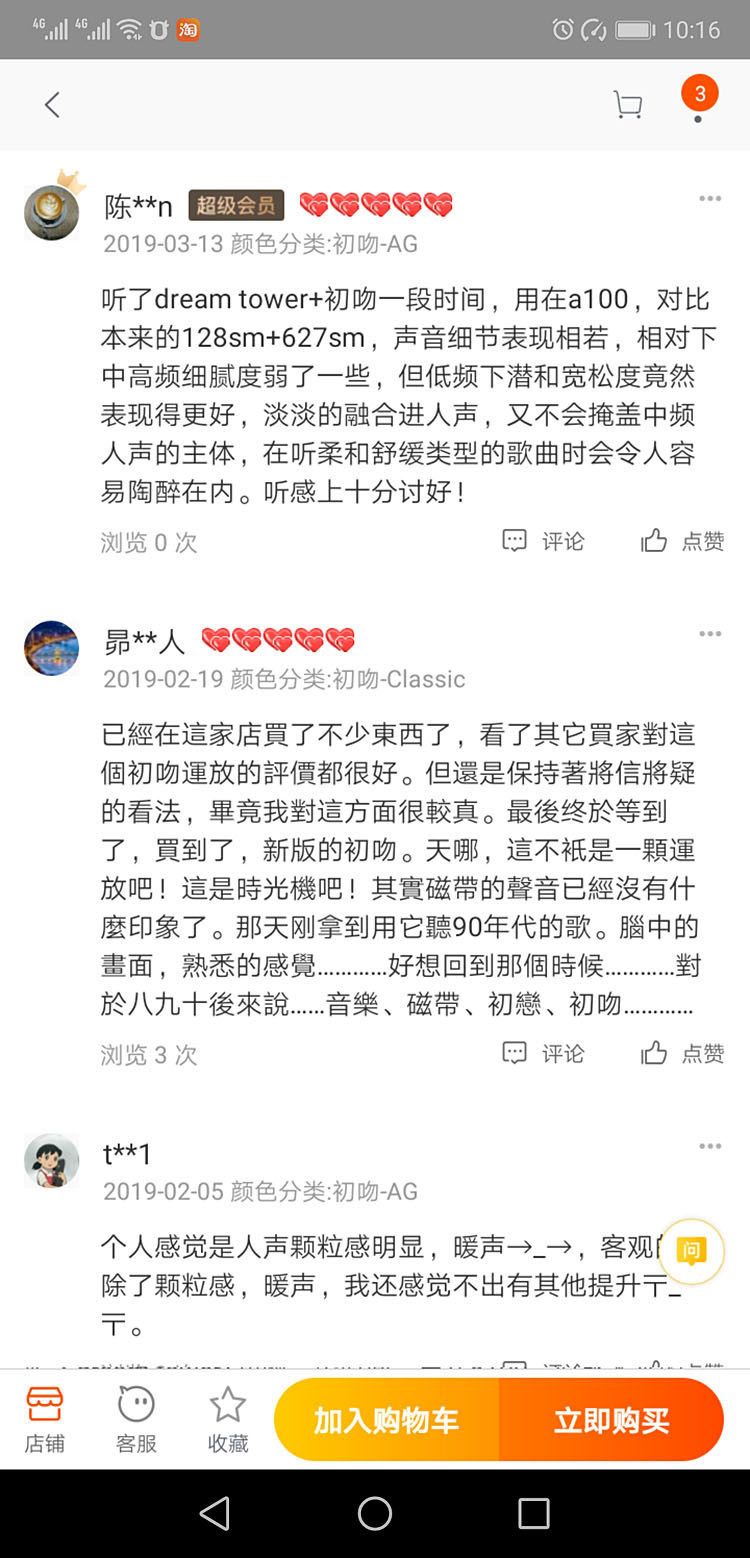Contact 客服 customer service
This screenshot has width=750, height=1558.
136,1419
